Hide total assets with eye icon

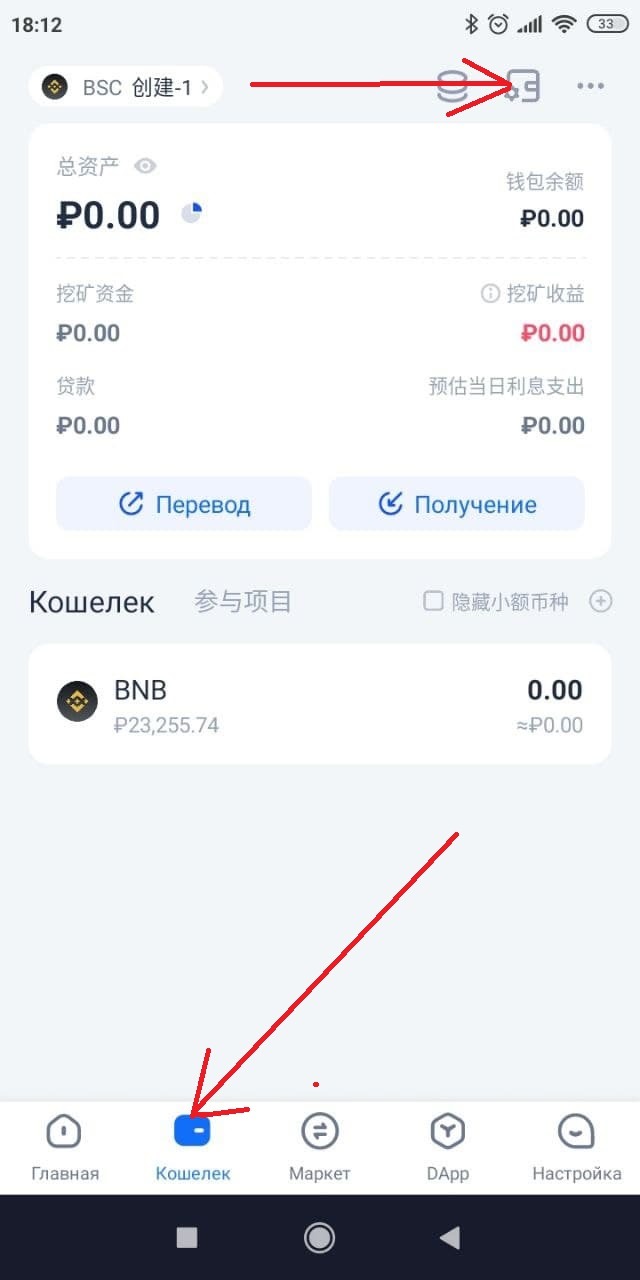click(145, 166)
